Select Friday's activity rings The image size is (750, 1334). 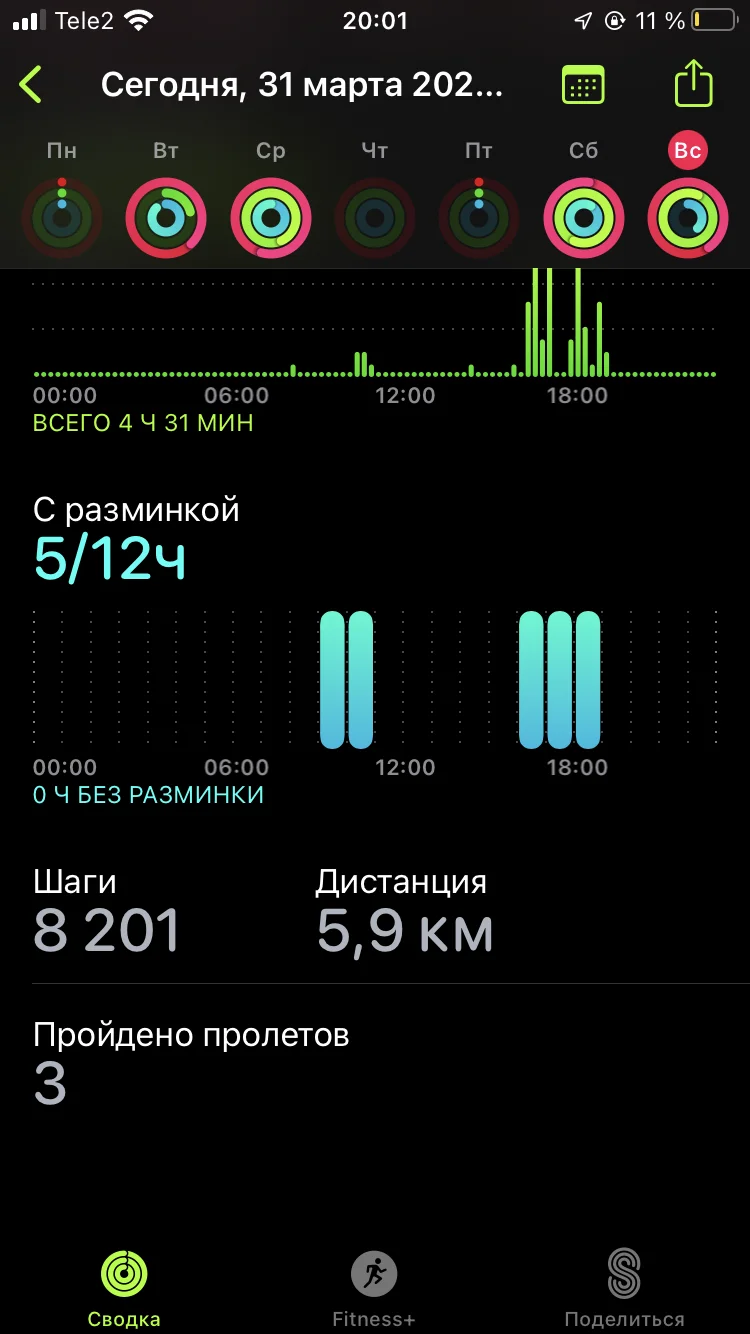click(479, 217)
